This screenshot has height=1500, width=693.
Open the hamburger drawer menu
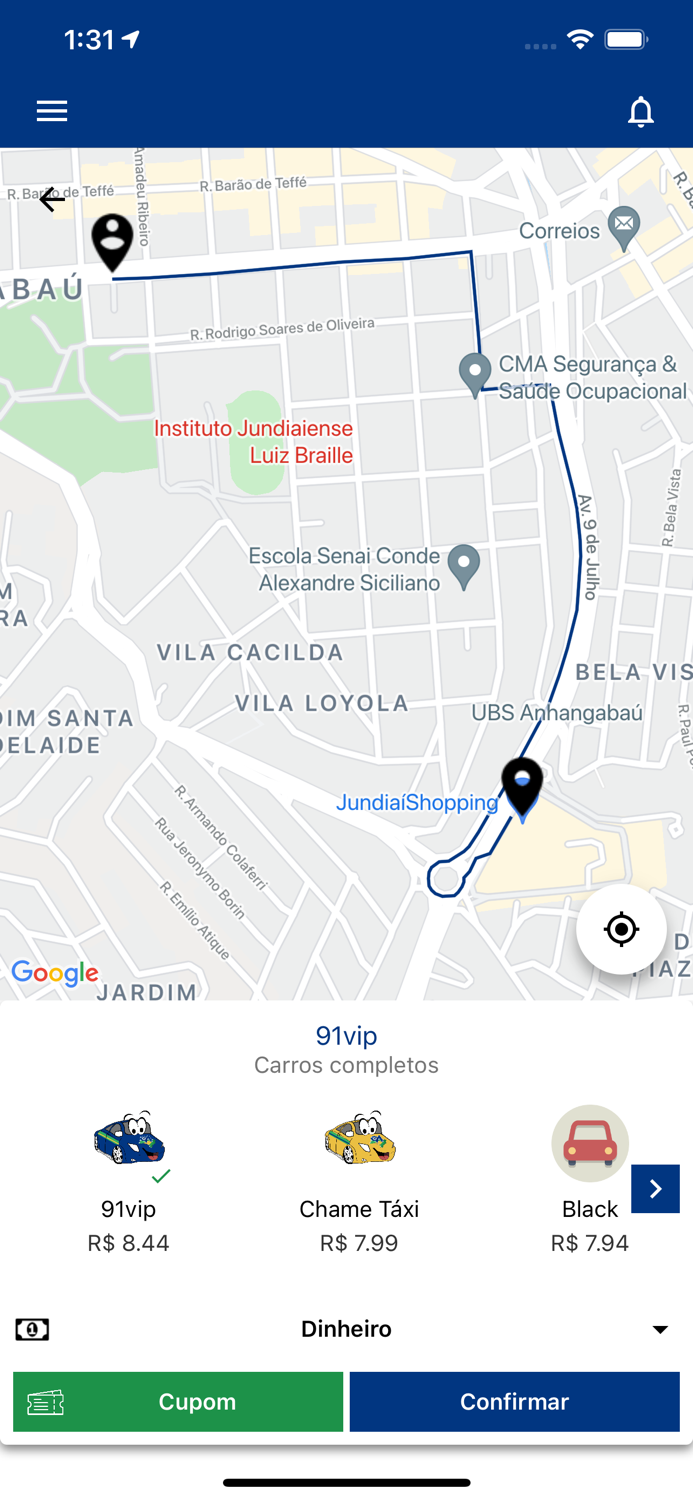pyautogui.click(x=52, y=111)
